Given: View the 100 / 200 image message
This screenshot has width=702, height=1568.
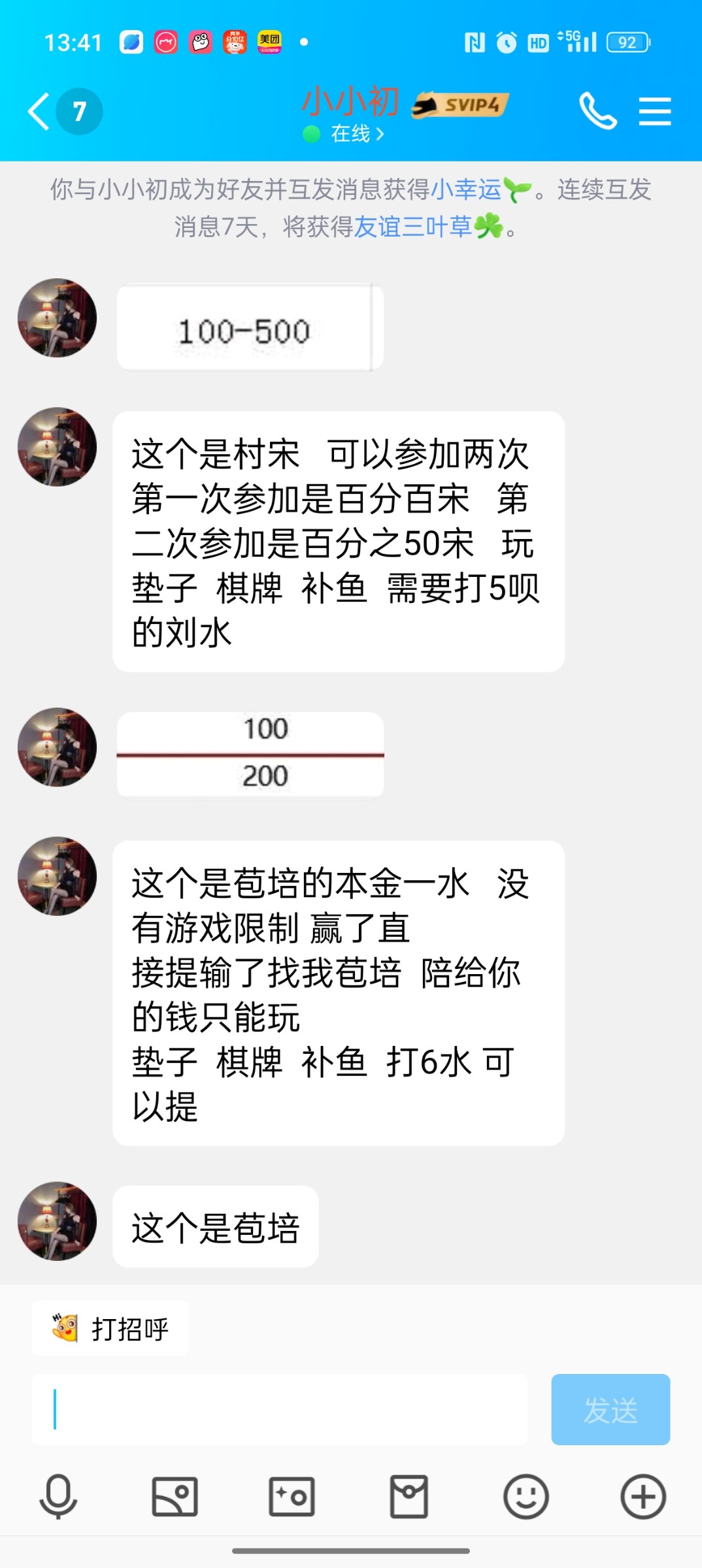Looking at the screenshot, I should click(250, 754).
